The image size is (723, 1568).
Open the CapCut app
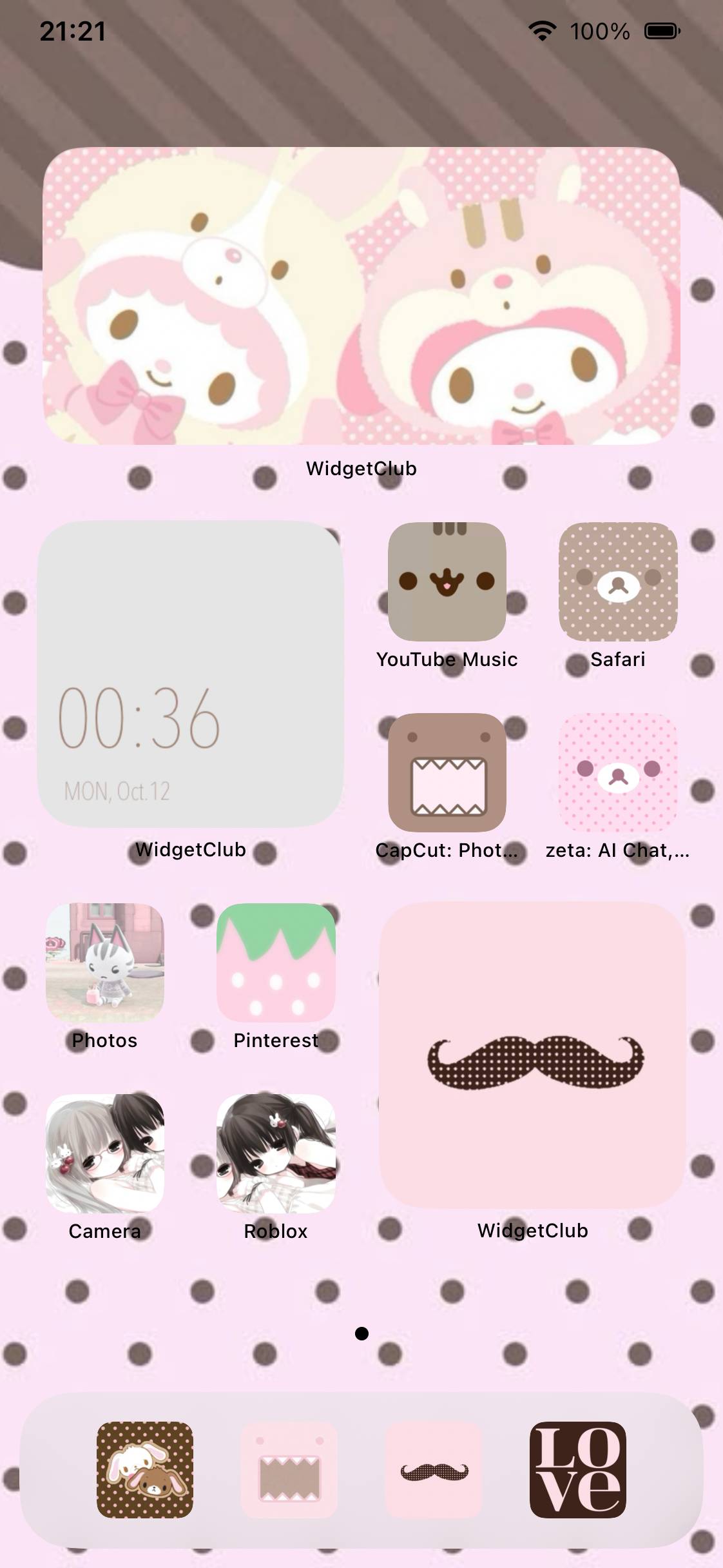tap(447, 772)
